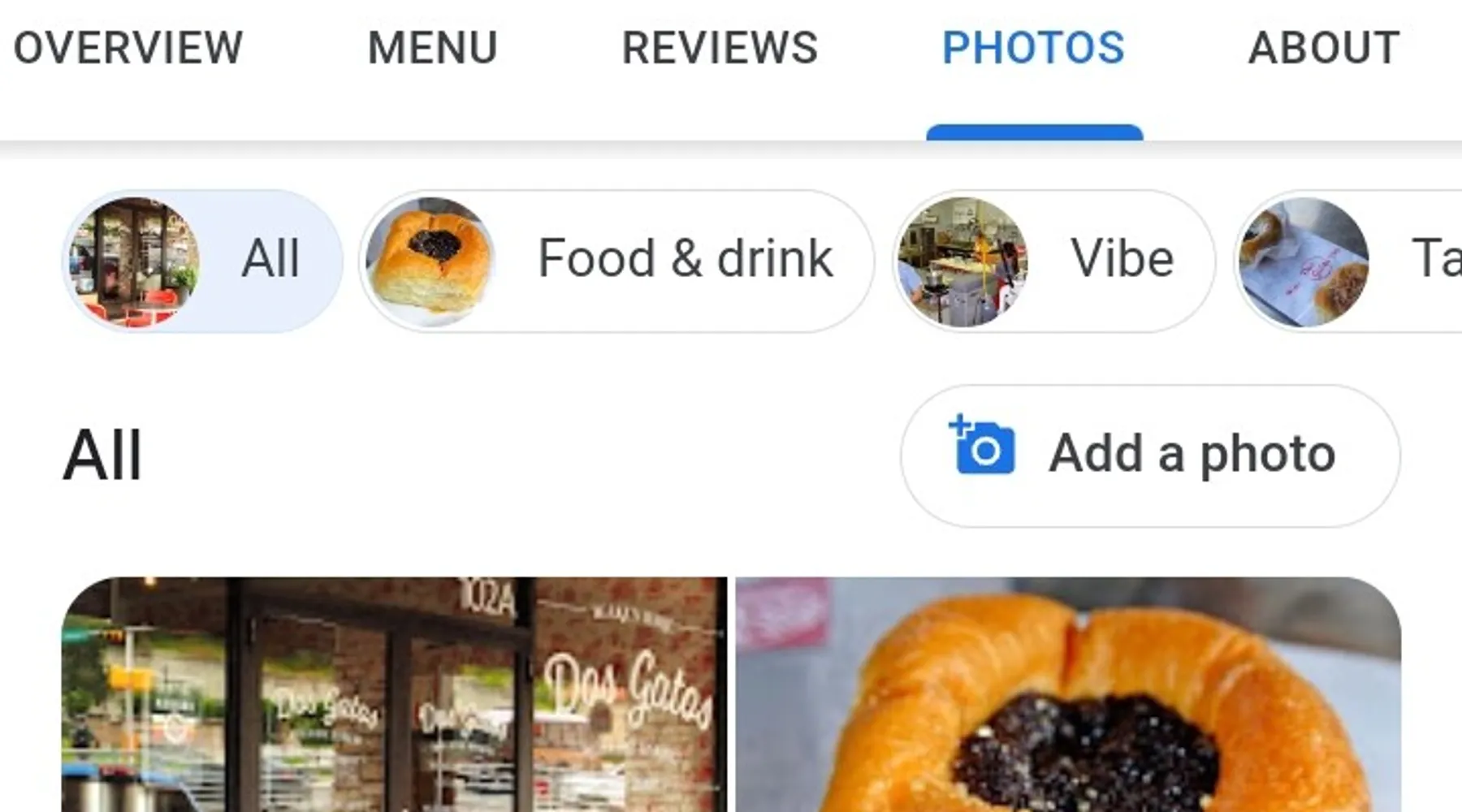The width and height of the screenshot is (1462, 812).
Task: Switch to the Overview tab
Action: pos(128,48)
